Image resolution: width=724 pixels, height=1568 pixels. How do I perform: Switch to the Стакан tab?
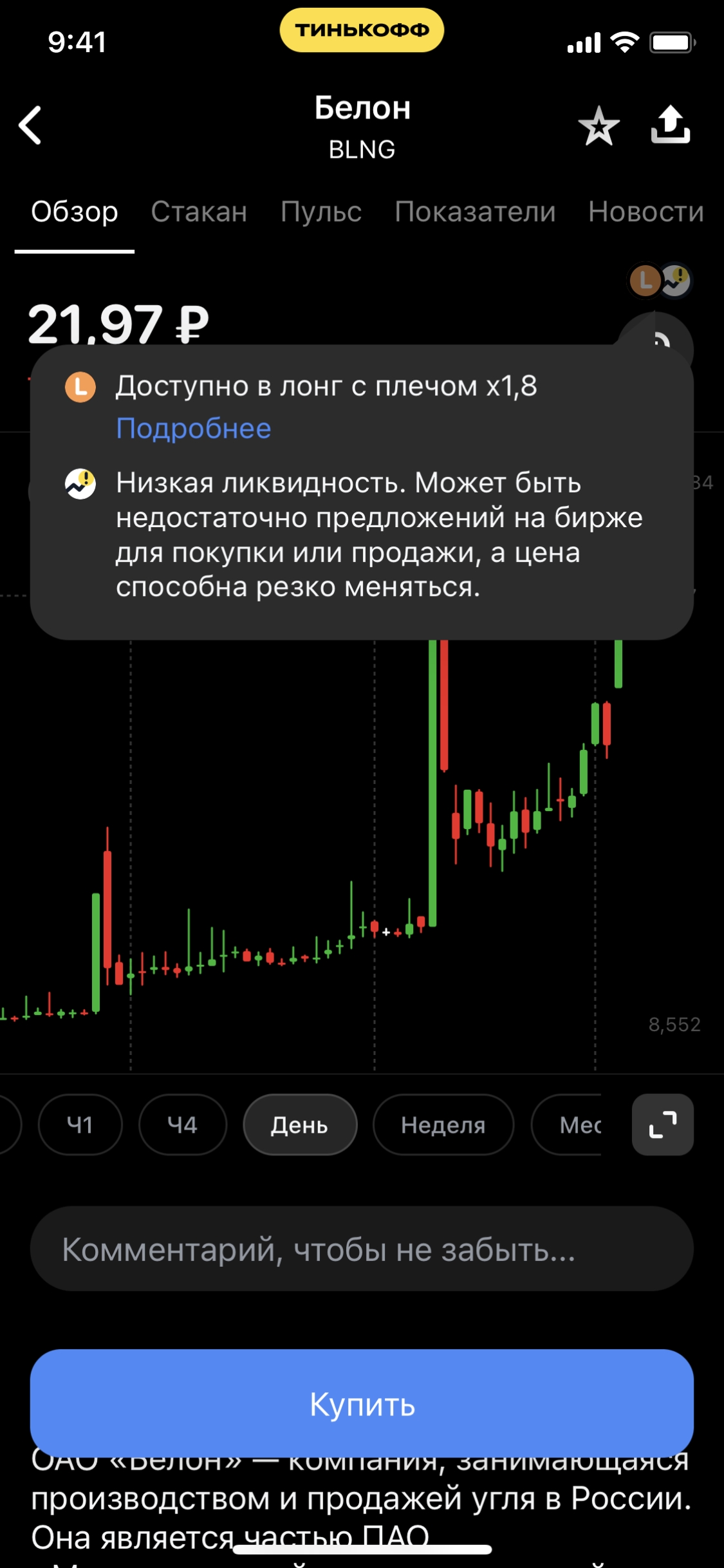[x=199, y=212]
